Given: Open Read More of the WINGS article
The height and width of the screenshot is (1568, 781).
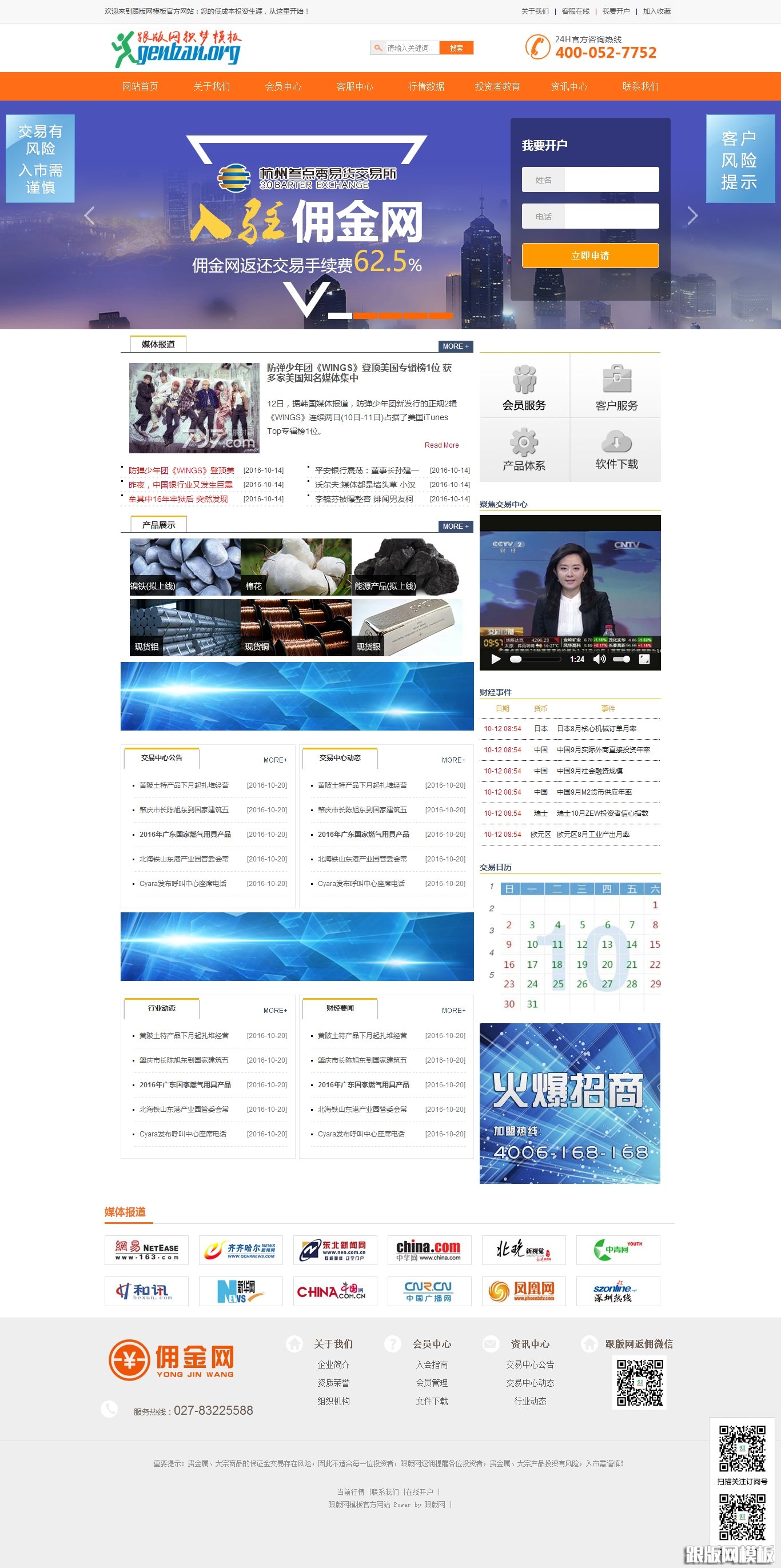Looking at the screenshot, I should point(441,445).
